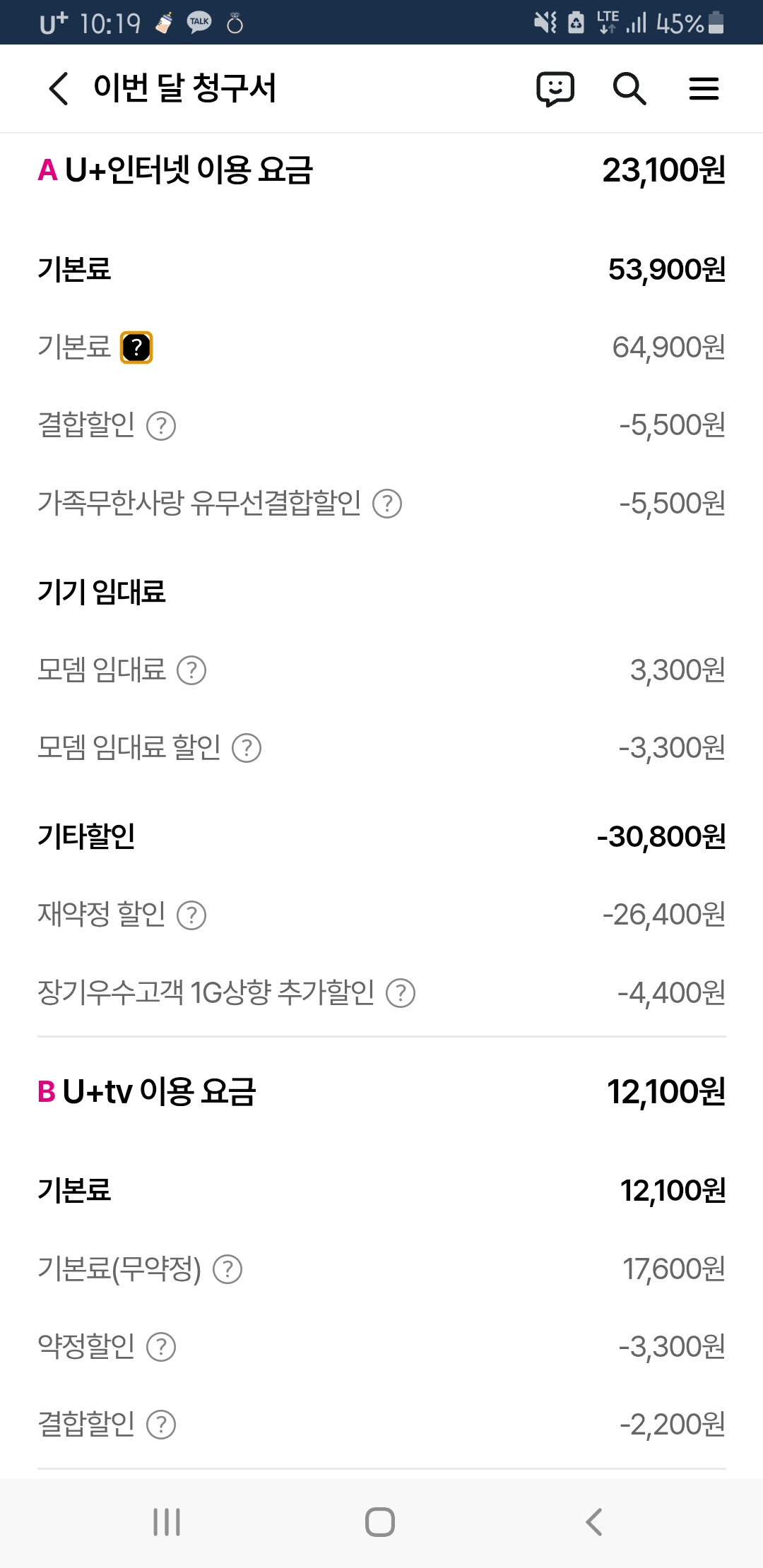Viewport: 763px width, 1568px height.
Task: Show help for 기본료(무약정)
Action: 227,1269
